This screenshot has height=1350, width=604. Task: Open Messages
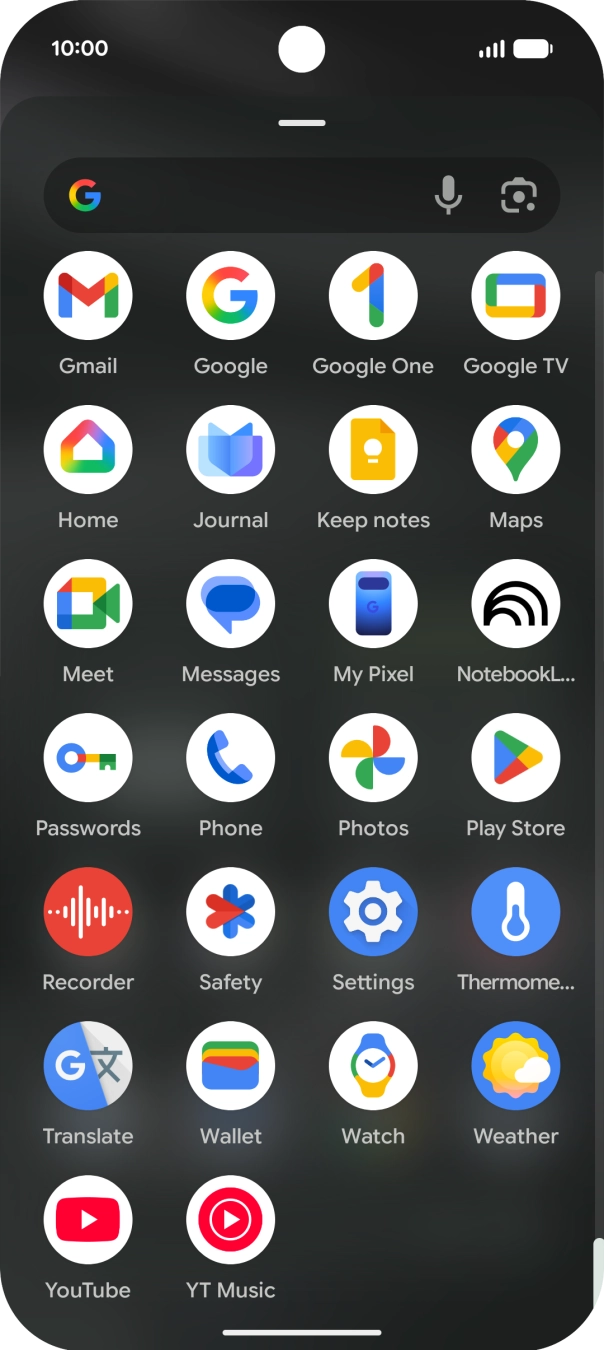tap(231, 604)
